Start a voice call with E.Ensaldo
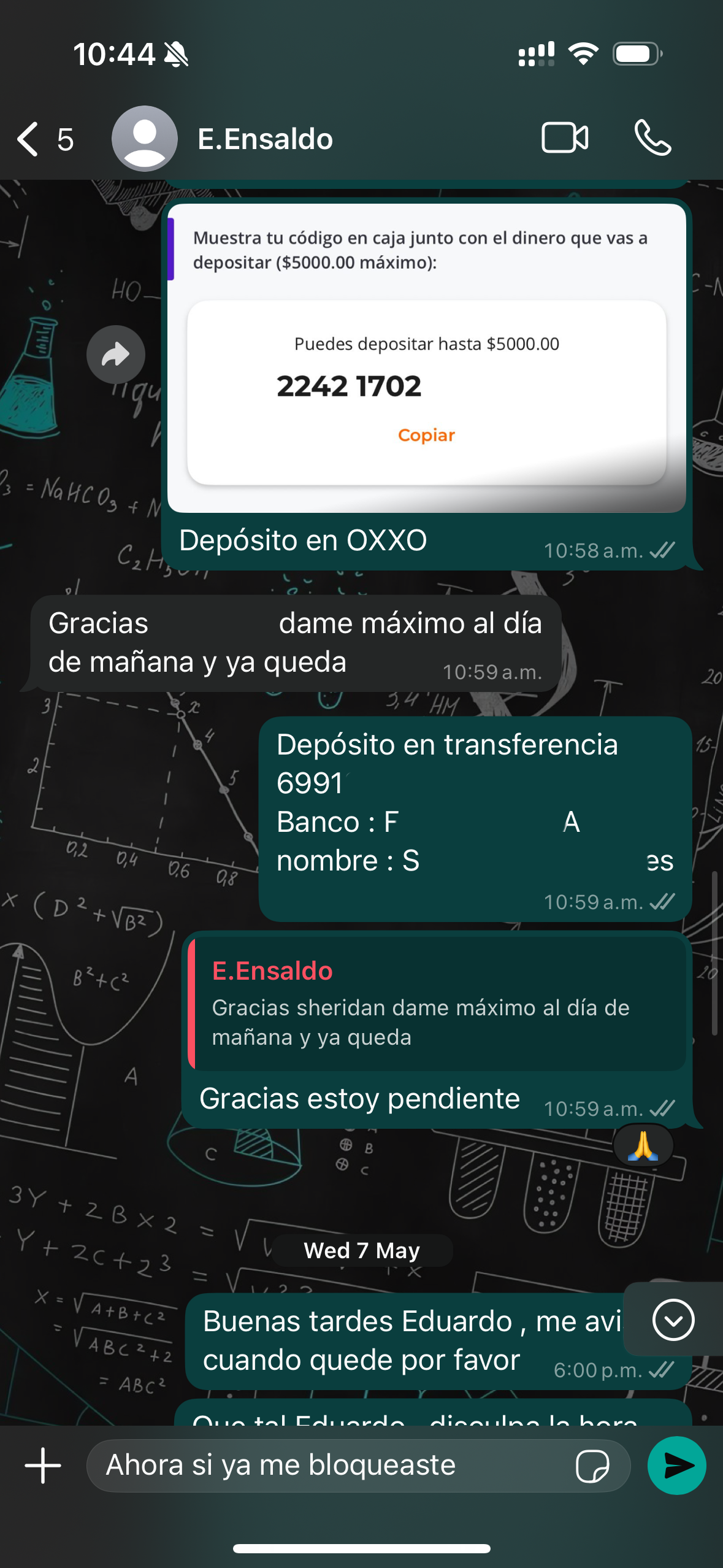 [652, 138]
